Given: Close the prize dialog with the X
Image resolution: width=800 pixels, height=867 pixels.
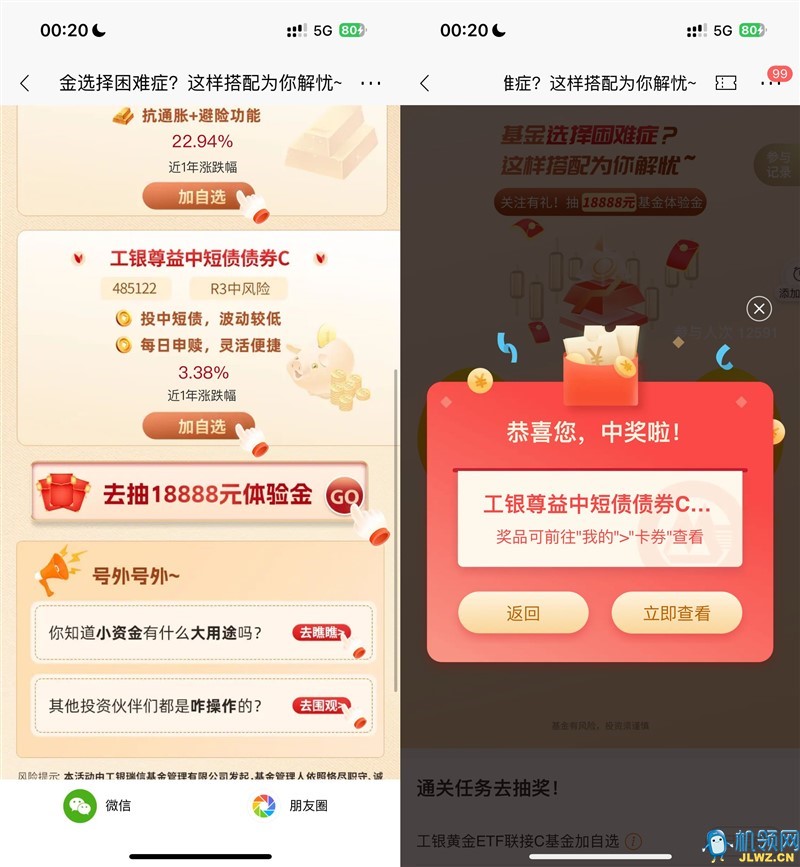Looking at the screenshot, I should pyautogui.click(x=759, y=308).
